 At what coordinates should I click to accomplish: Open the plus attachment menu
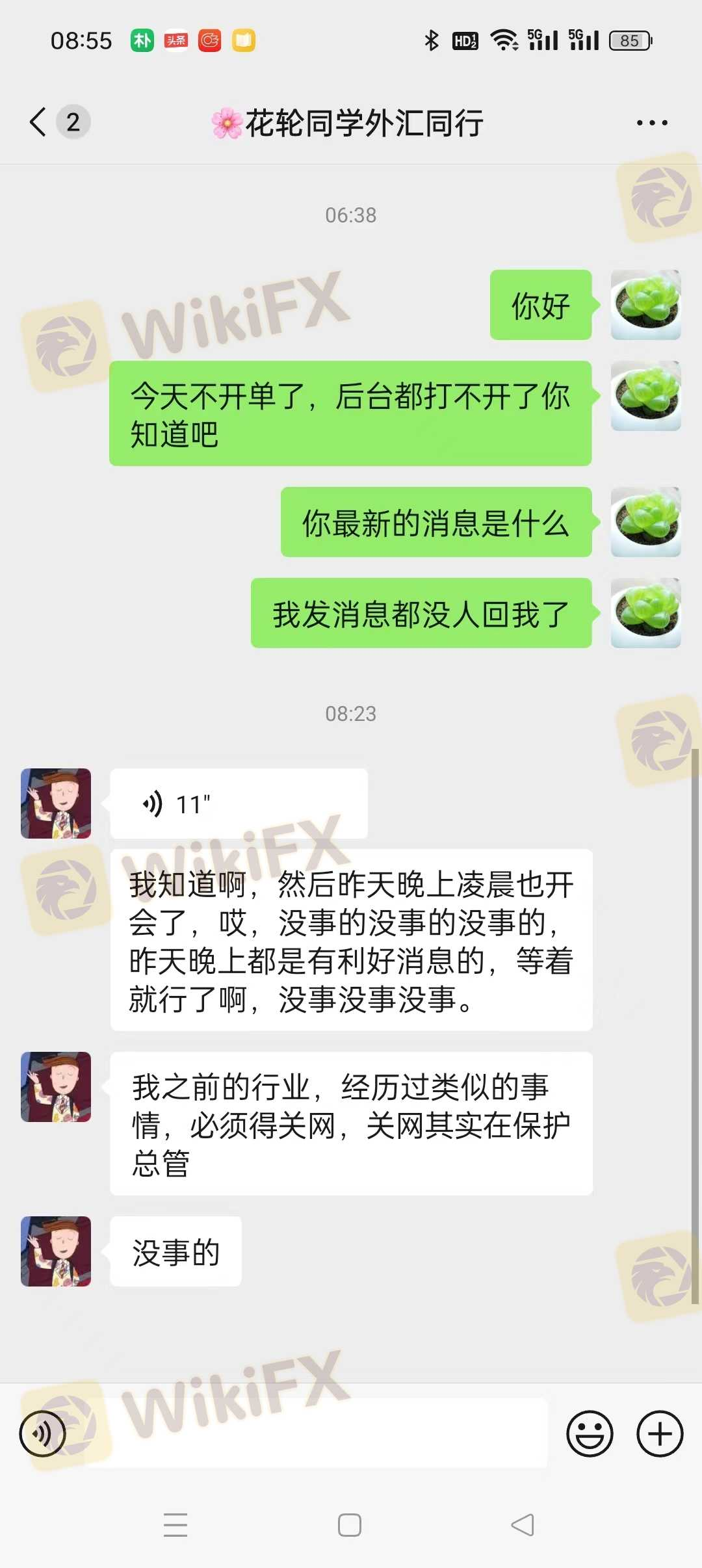[660, 1433]
